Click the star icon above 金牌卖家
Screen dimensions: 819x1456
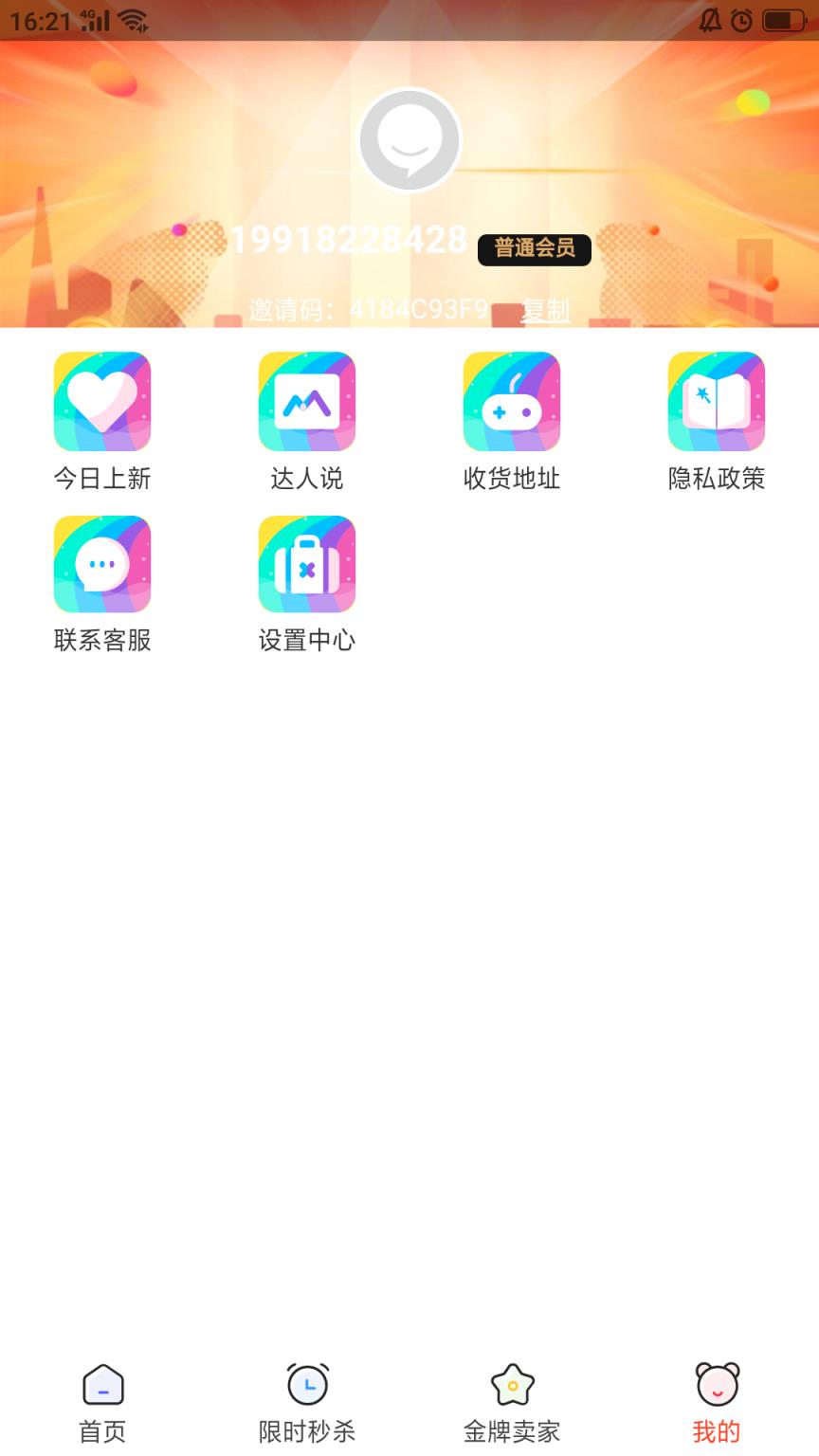(x=511, y=1386)
